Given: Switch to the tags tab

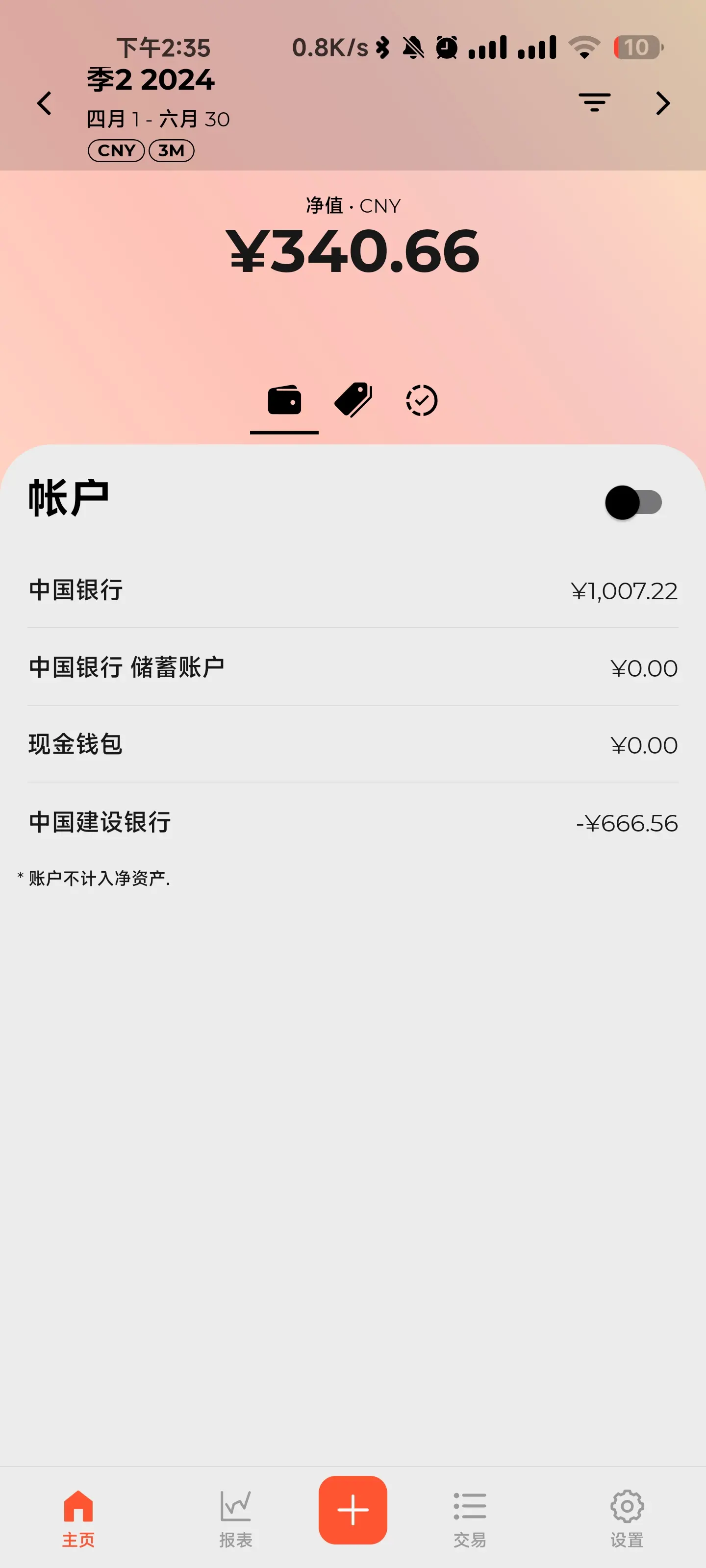Looking at the screenshot, I should coord(353,401).
